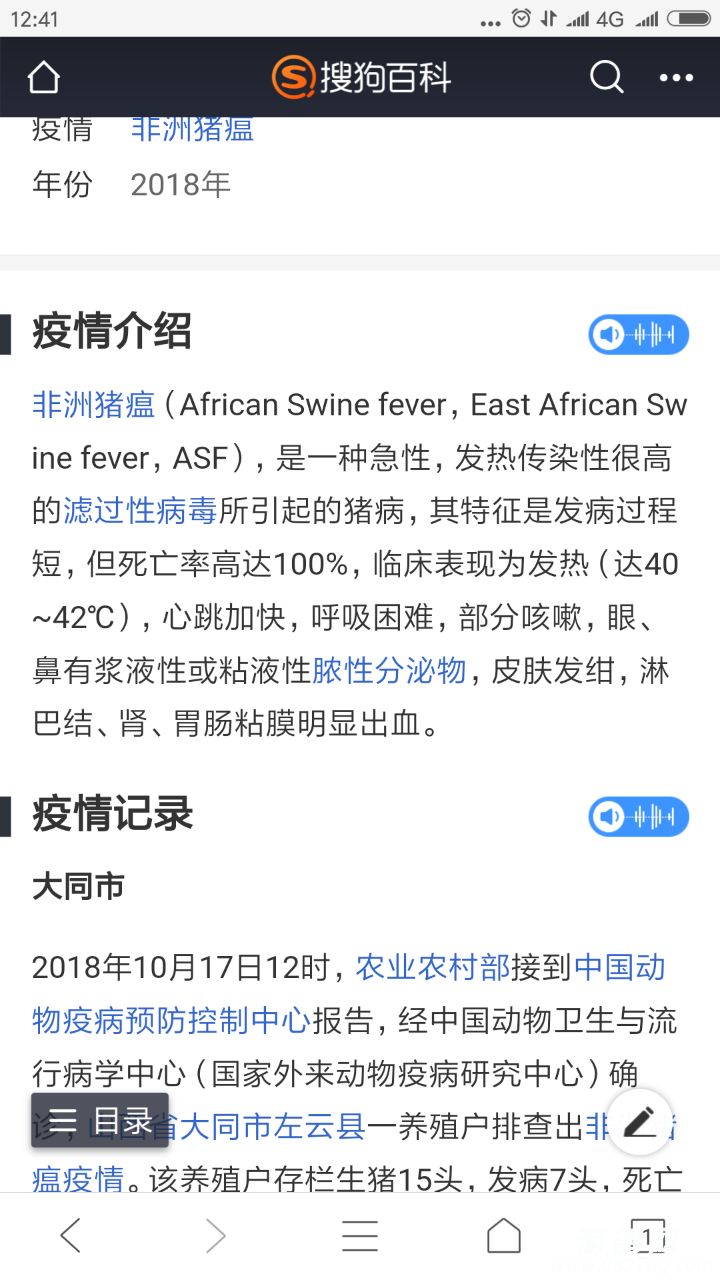Open the 脓性分泌物 link

point(390,670)
